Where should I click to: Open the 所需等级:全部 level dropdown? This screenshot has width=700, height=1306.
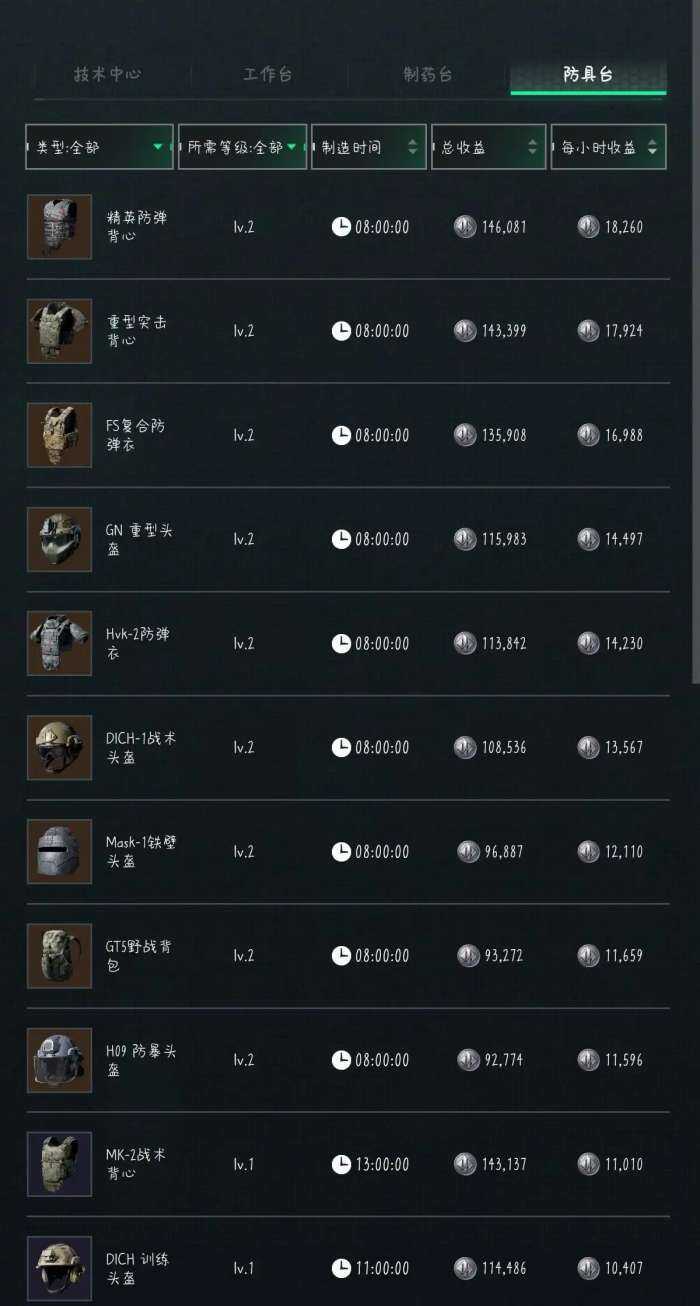tap(242, 147)
